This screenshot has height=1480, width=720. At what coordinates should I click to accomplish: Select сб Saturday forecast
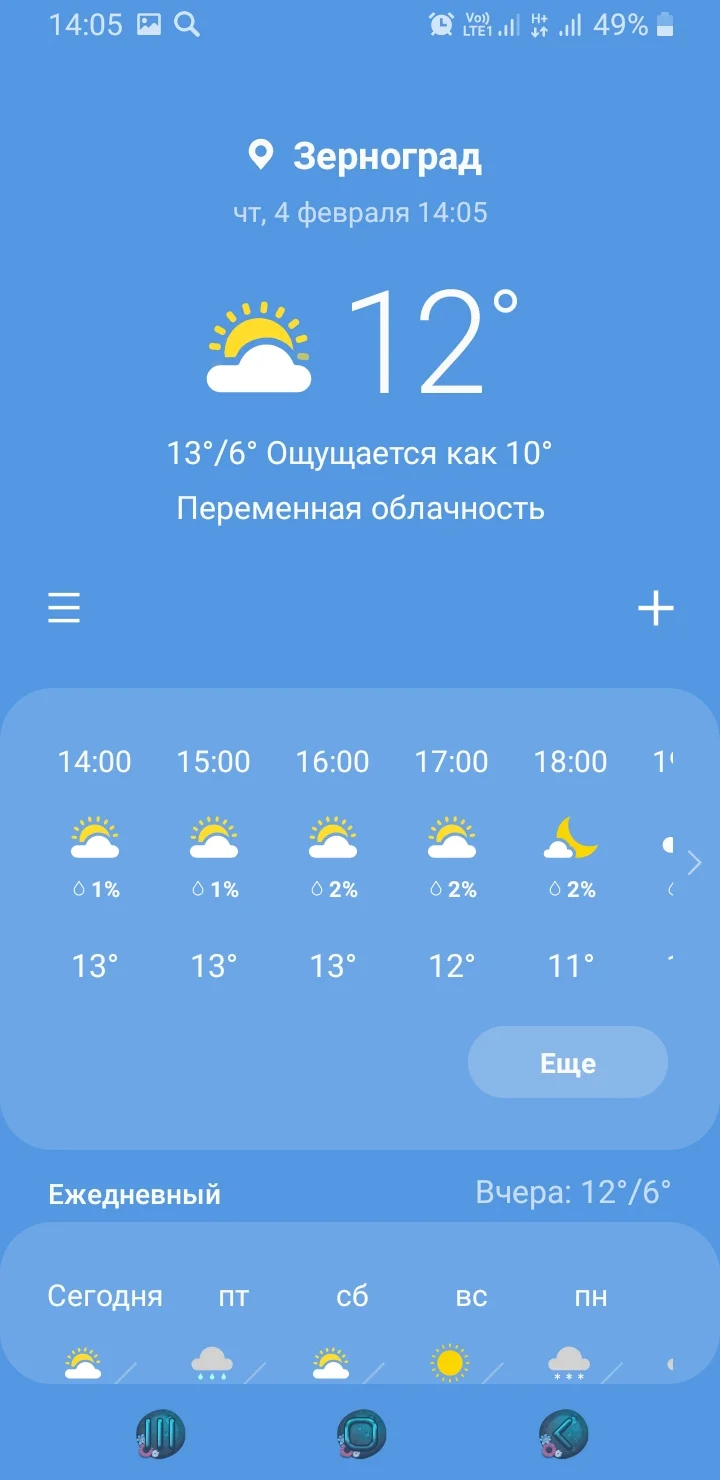tap(352, 1296)
